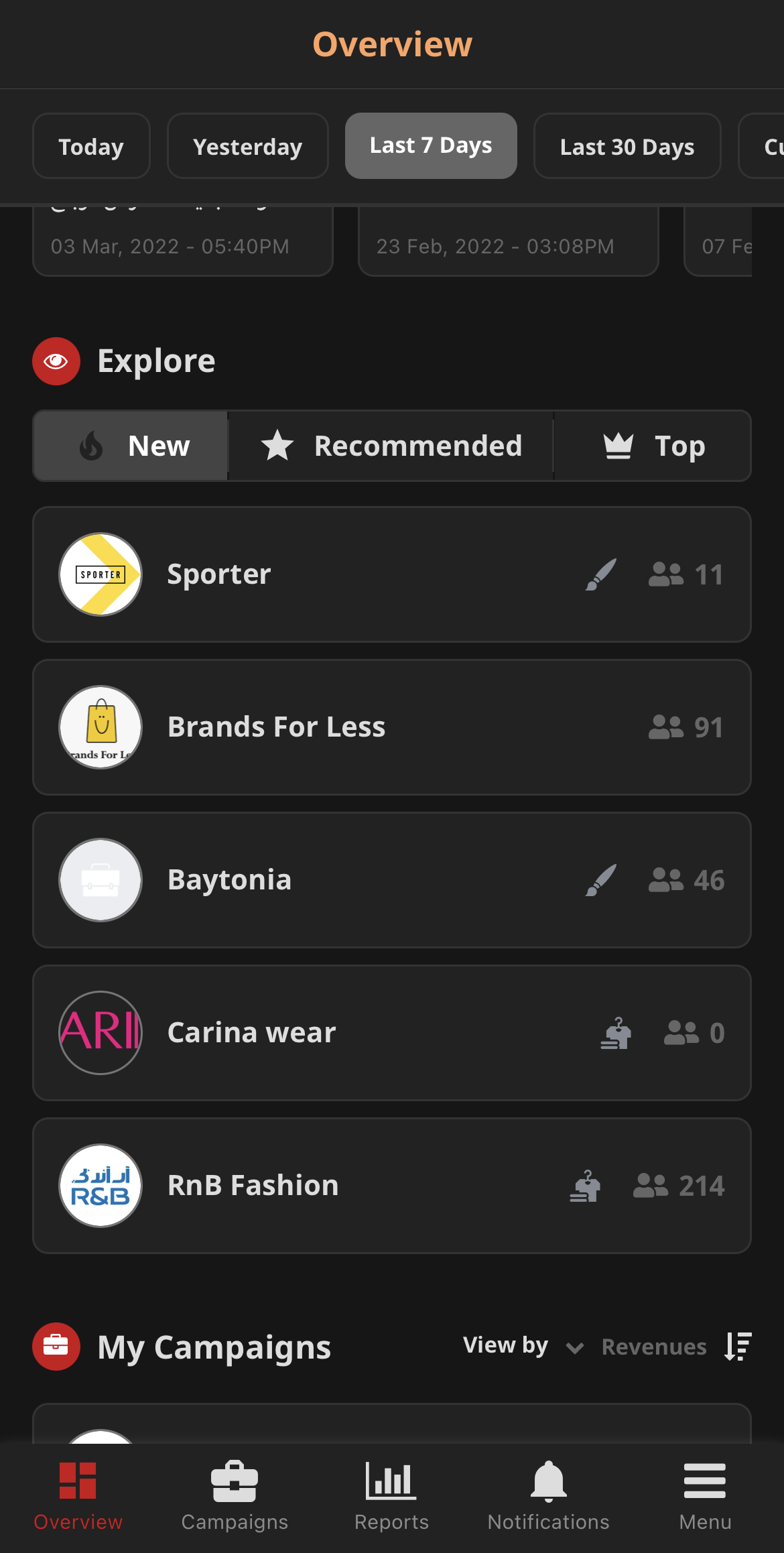This screenshot has height=1553, width=784.
Task: Open the Notifications tab
Action: click(548, 1496)
